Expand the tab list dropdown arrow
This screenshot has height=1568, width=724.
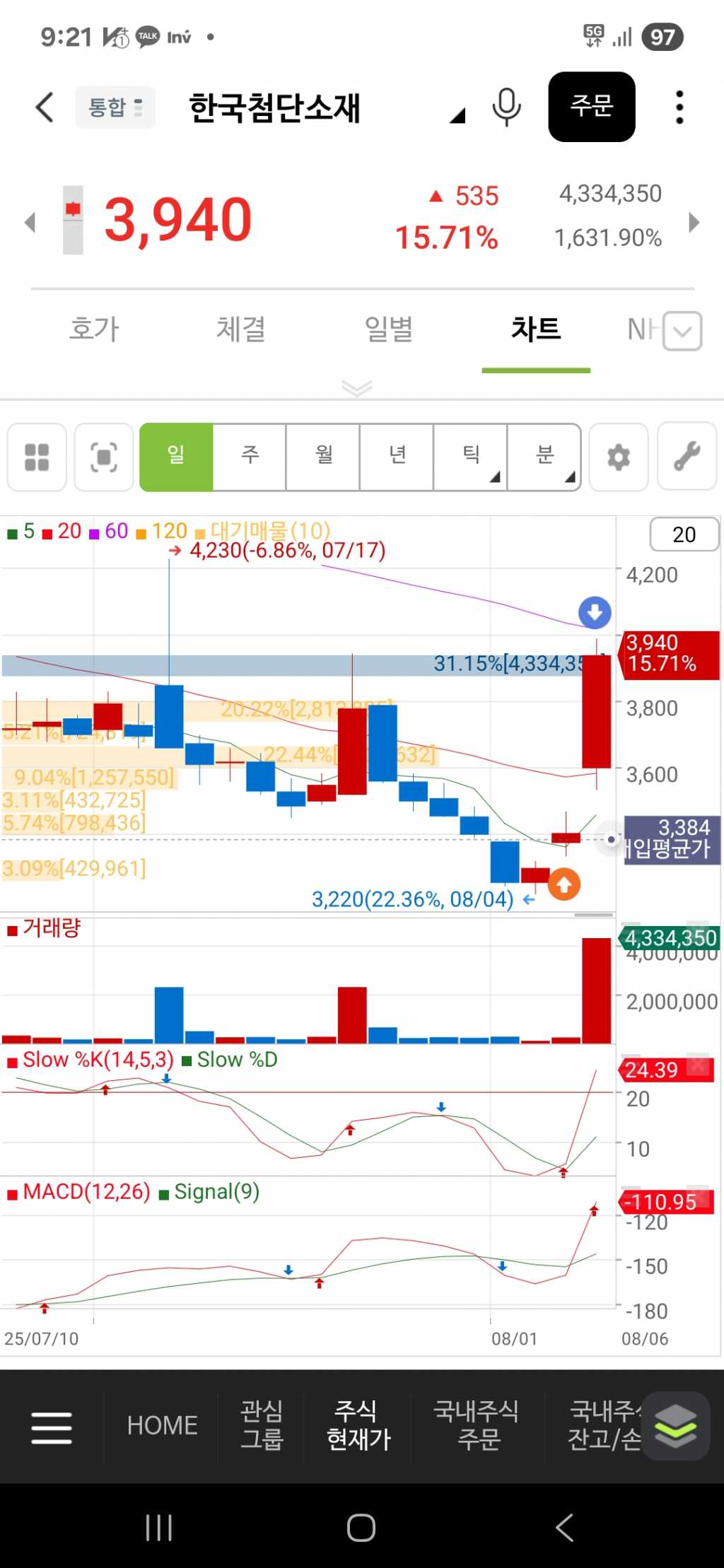click(x=683, y=331)
